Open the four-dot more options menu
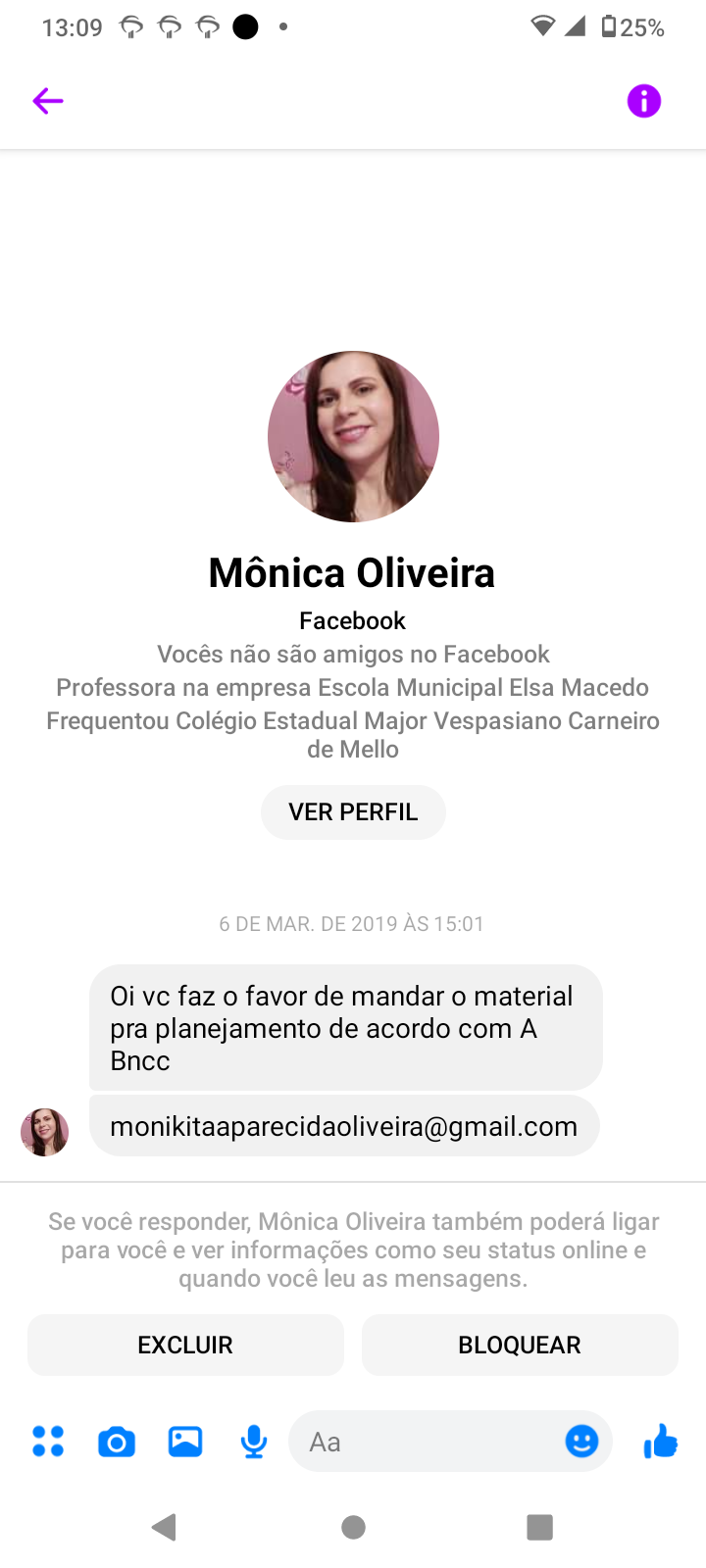Screen dimensions: 706x1568 click(48, 1442)
